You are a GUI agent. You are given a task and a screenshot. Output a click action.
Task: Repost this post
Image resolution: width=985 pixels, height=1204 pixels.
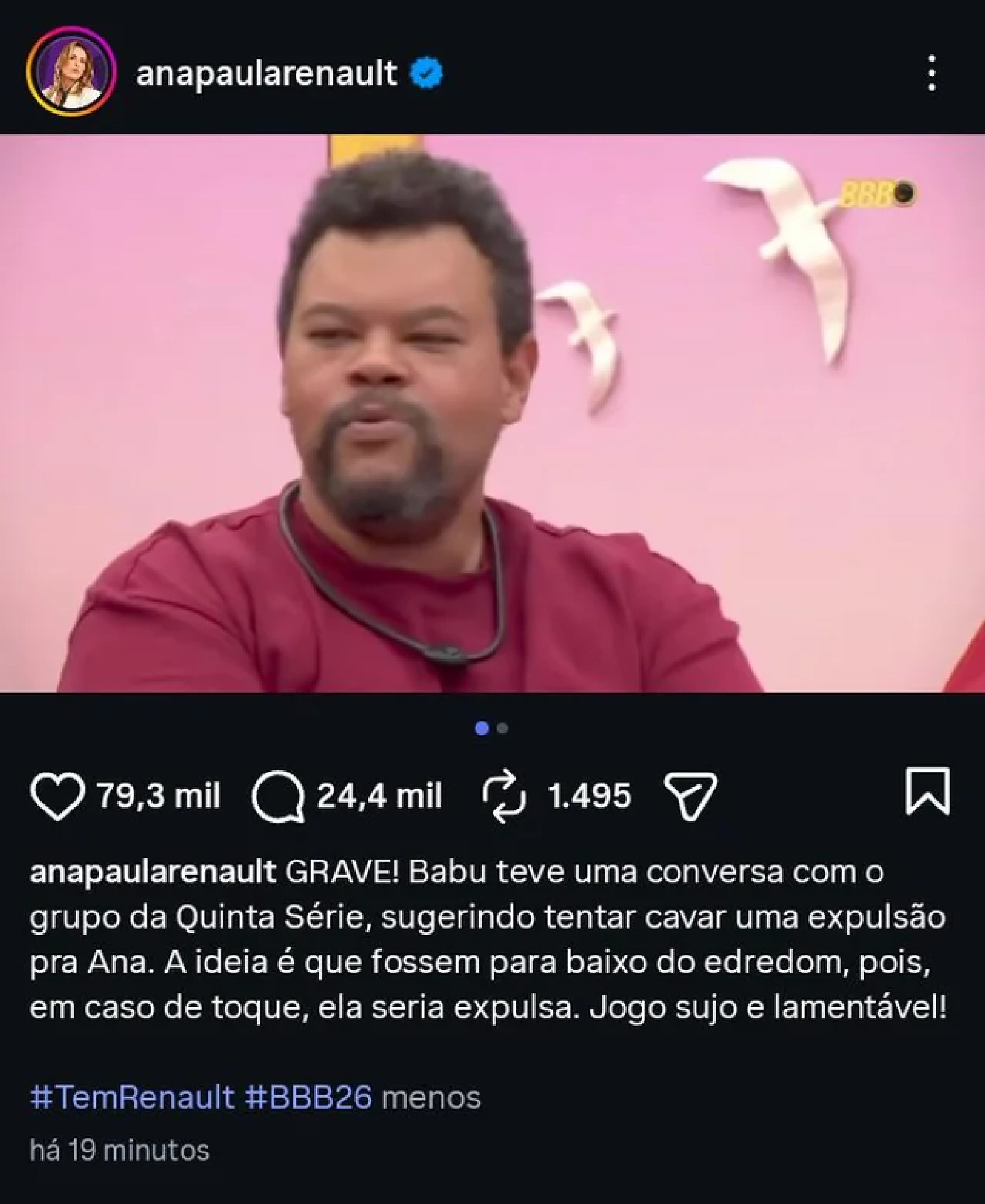(504, 796)
